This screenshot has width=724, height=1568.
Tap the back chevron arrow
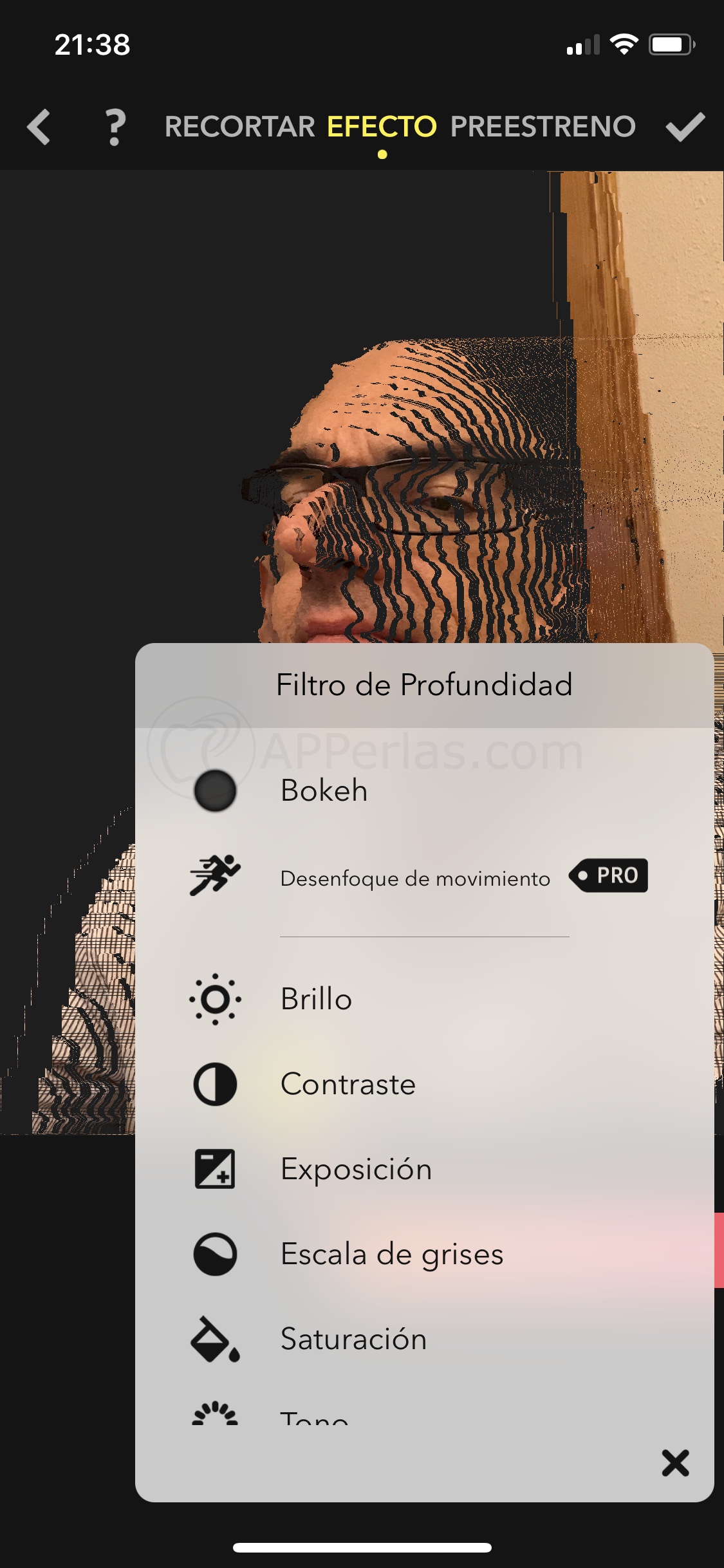40,126
